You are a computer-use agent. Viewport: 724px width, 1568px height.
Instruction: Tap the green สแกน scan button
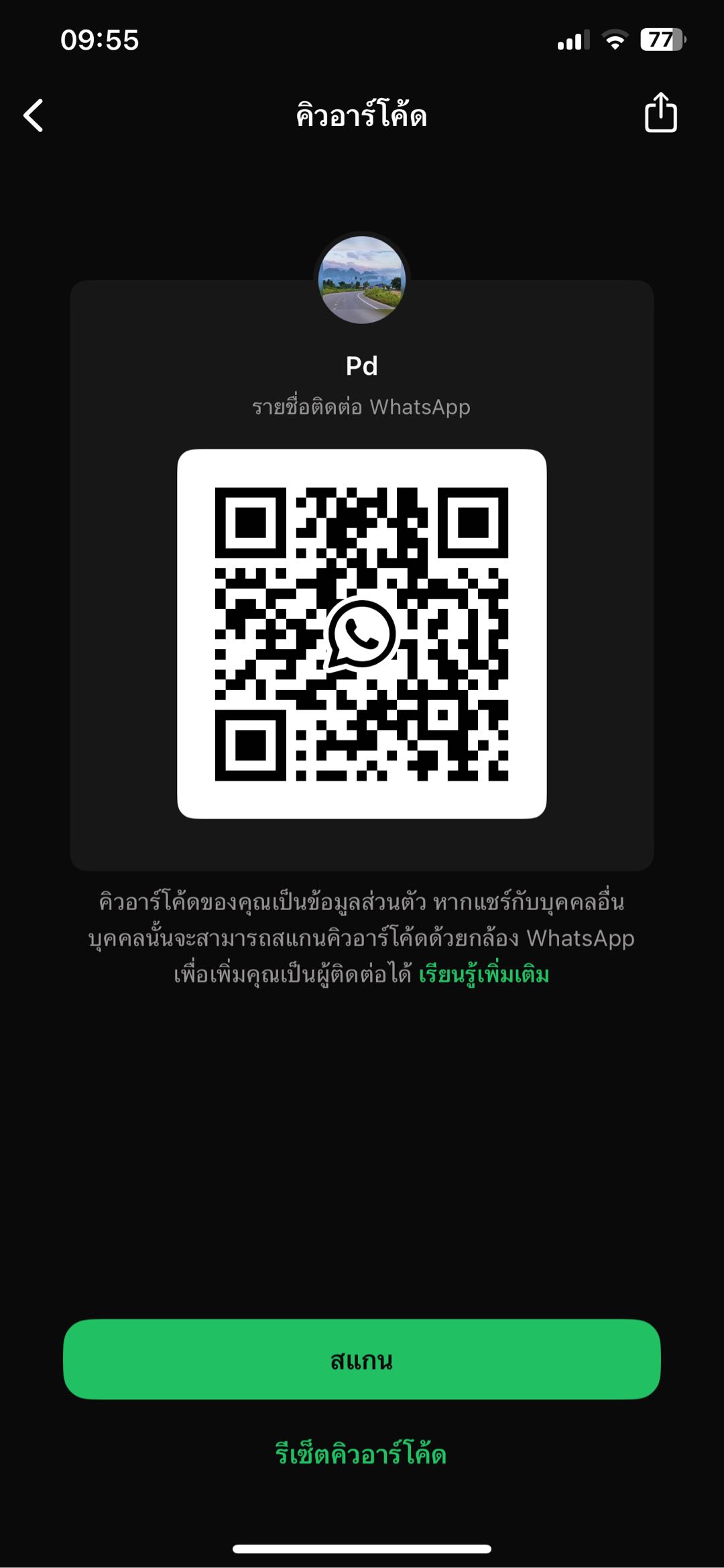[x=362, y=1359]
